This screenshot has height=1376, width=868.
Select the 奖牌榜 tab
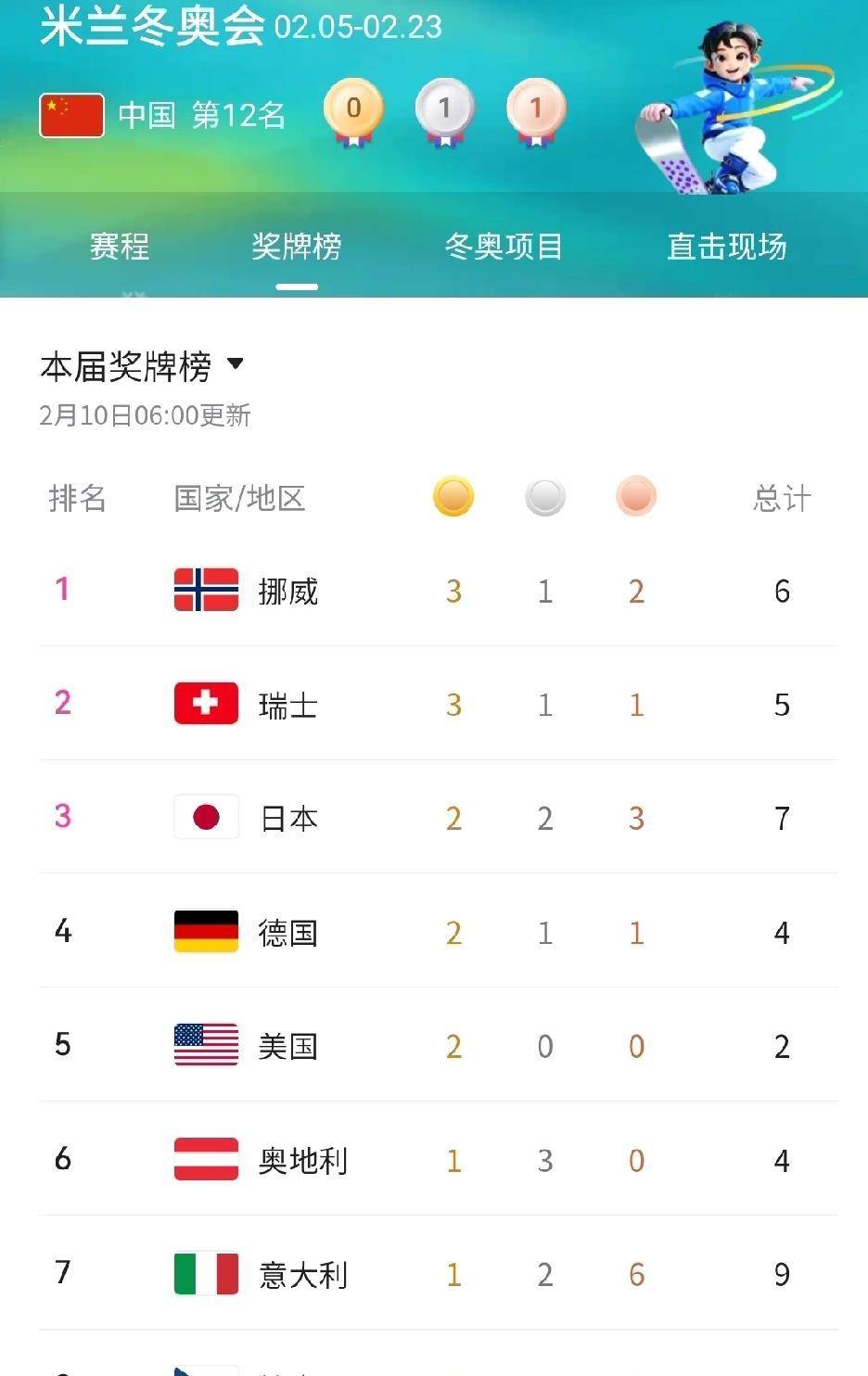click(297, 247)
